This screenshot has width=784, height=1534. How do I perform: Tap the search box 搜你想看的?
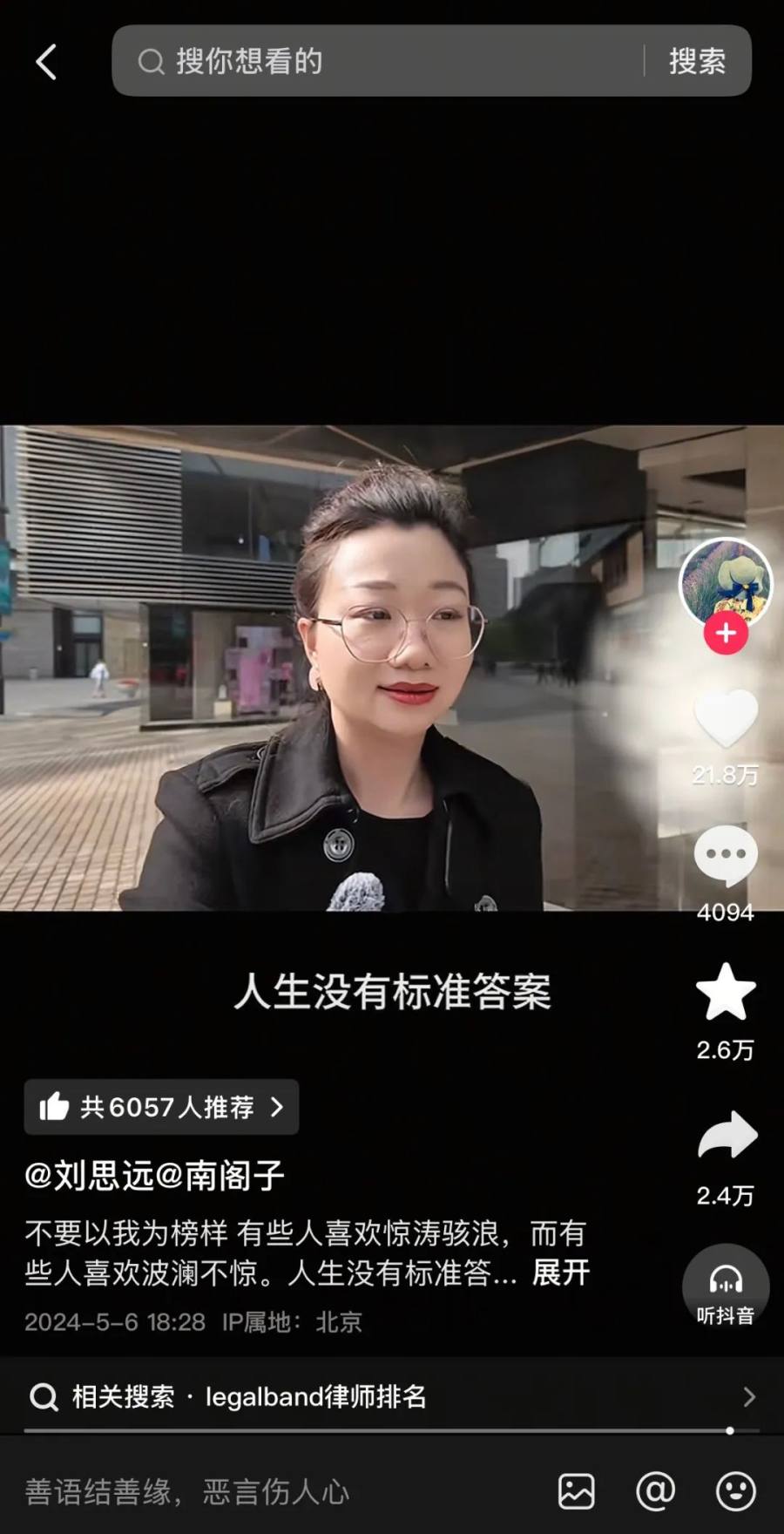(383, 61)
